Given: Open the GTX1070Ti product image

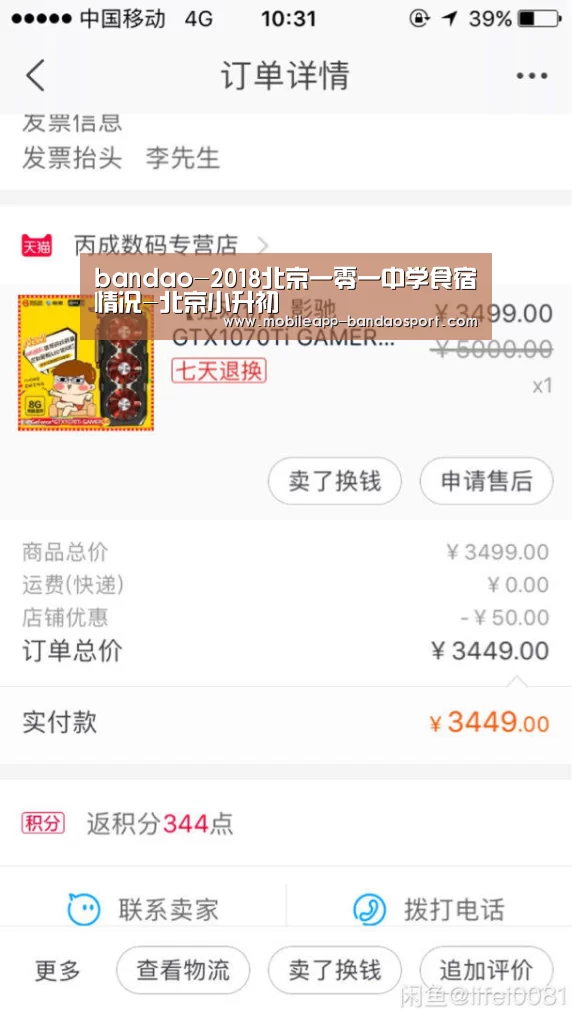Looking at the screenshot, I should pyautogui.click(x=85, y=363).
